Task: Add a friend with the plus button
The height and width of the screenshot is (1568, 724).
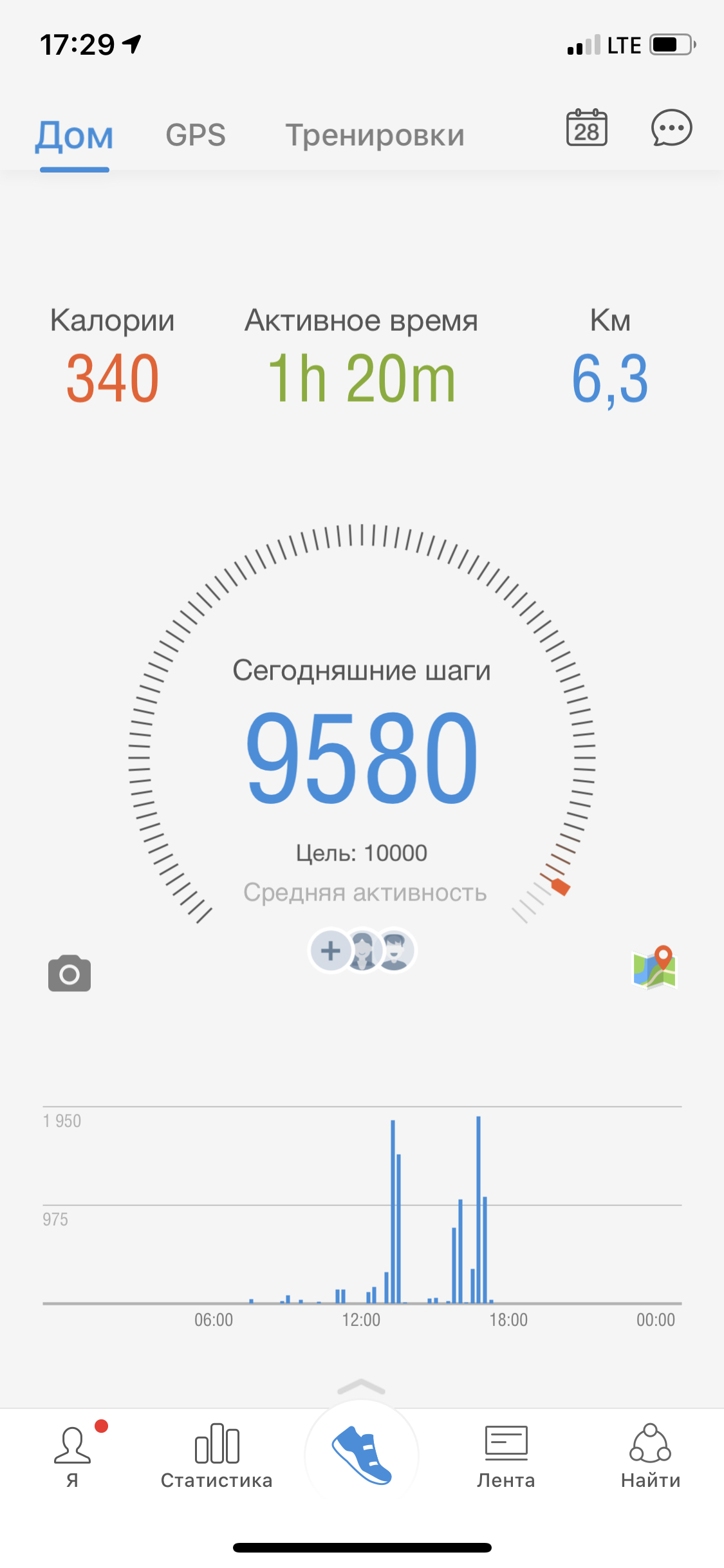Action: (x=331, y=950)
